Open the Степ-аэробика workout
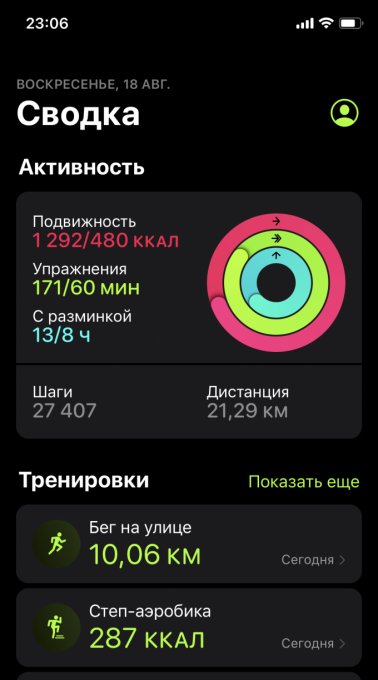 (189, 627)
